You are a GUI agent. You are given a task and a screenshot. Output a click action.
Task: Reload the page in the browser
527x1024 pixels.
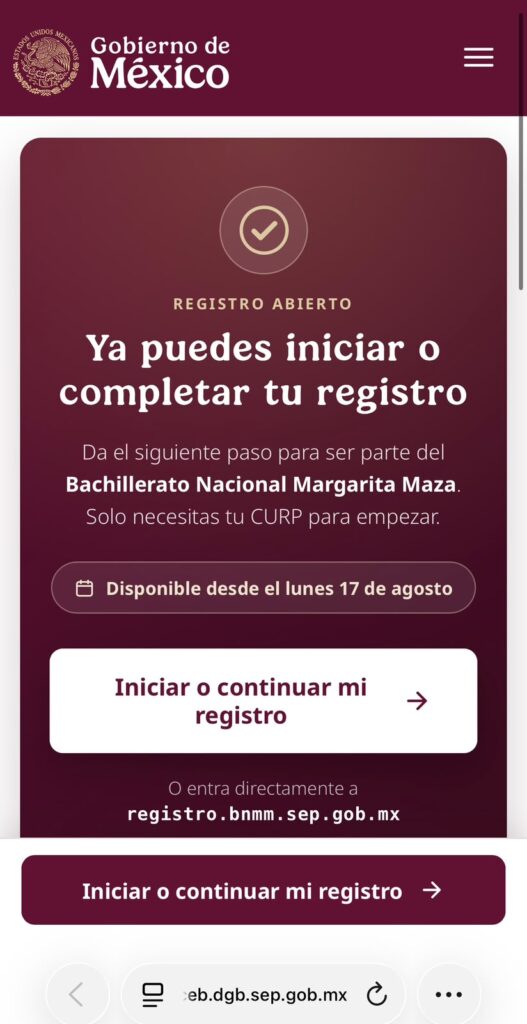coord(377,995)
